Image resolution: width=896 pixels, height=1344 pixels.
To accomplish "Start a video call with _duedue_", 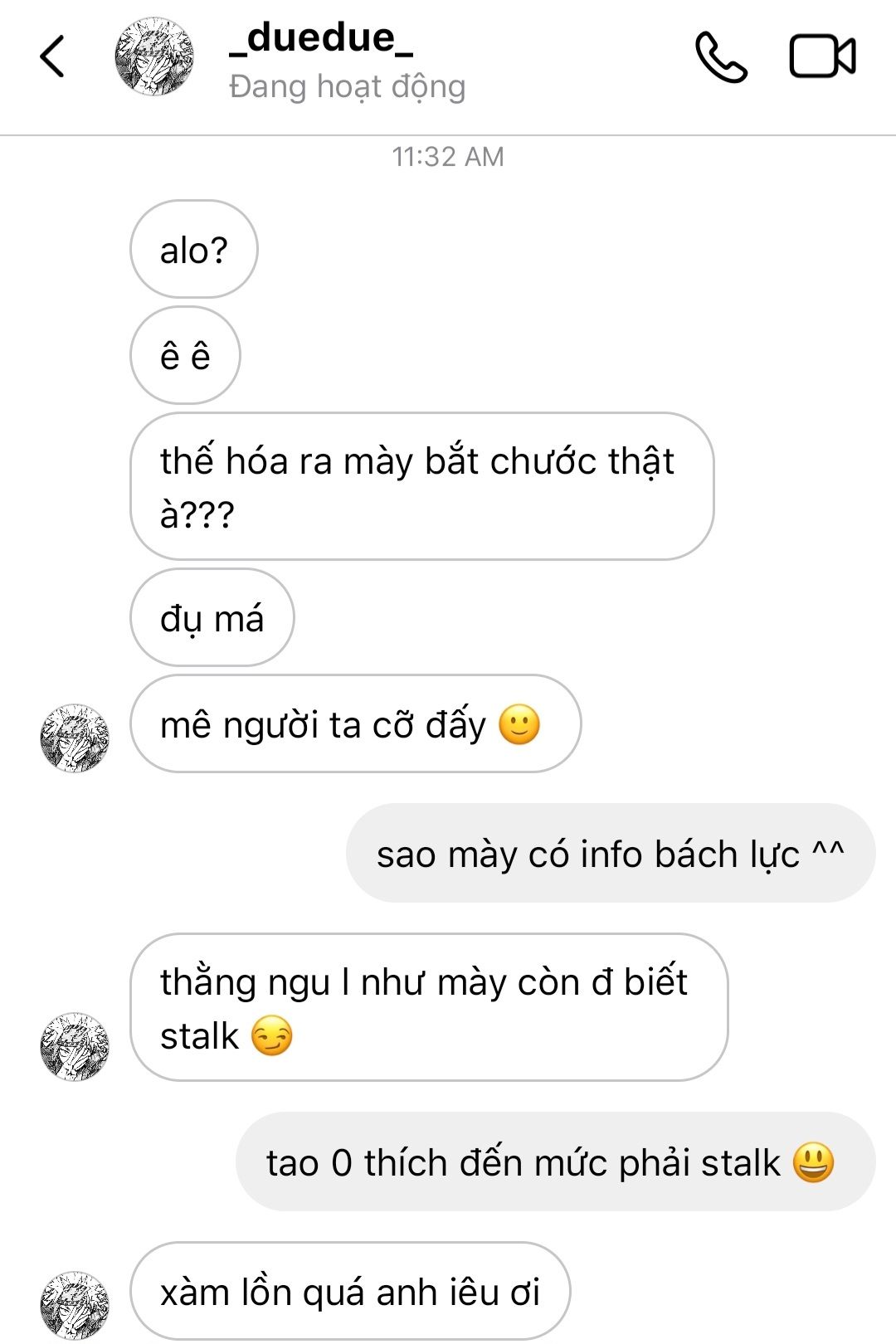I will 821,56.
